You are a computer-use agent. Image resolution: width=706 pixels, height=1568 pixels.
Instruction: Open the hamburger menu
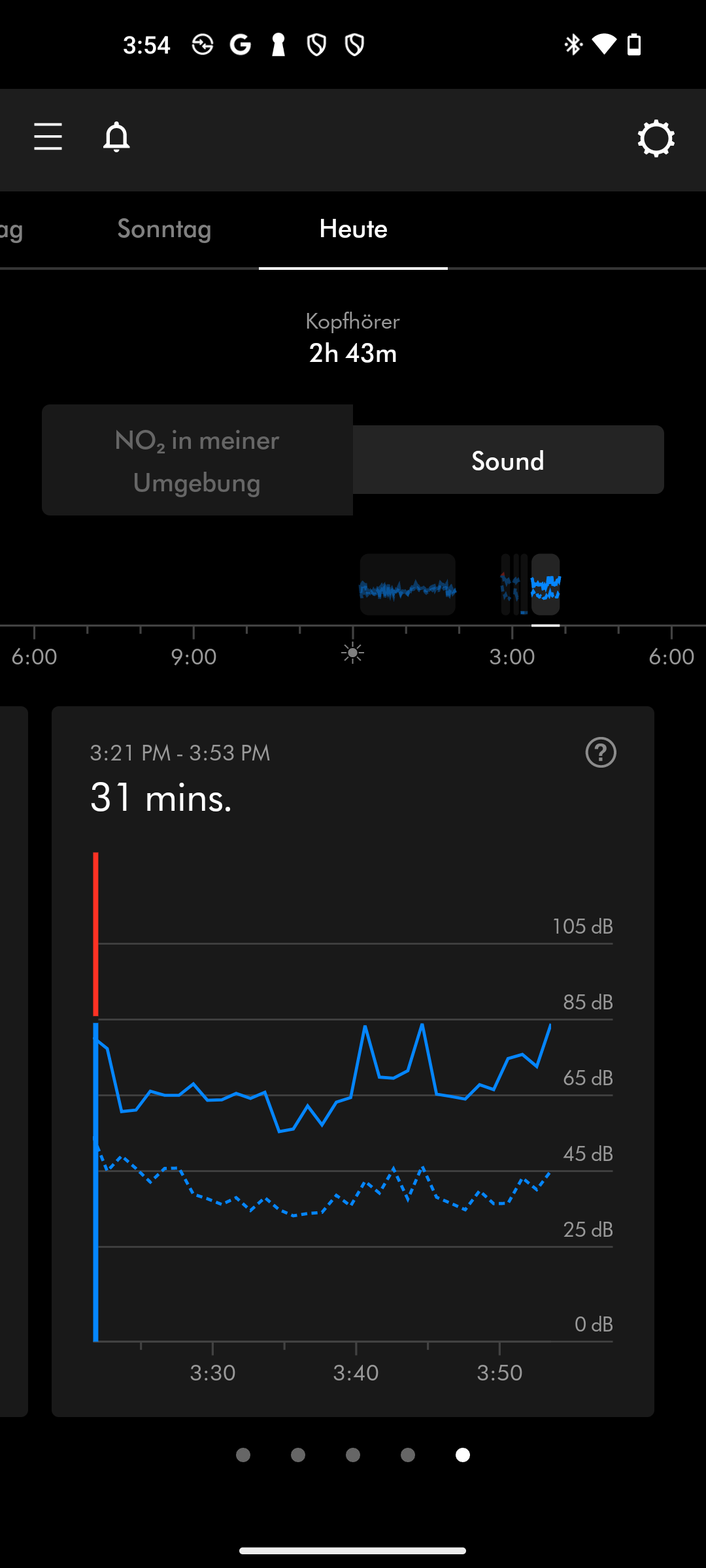(x=48, y=137)
